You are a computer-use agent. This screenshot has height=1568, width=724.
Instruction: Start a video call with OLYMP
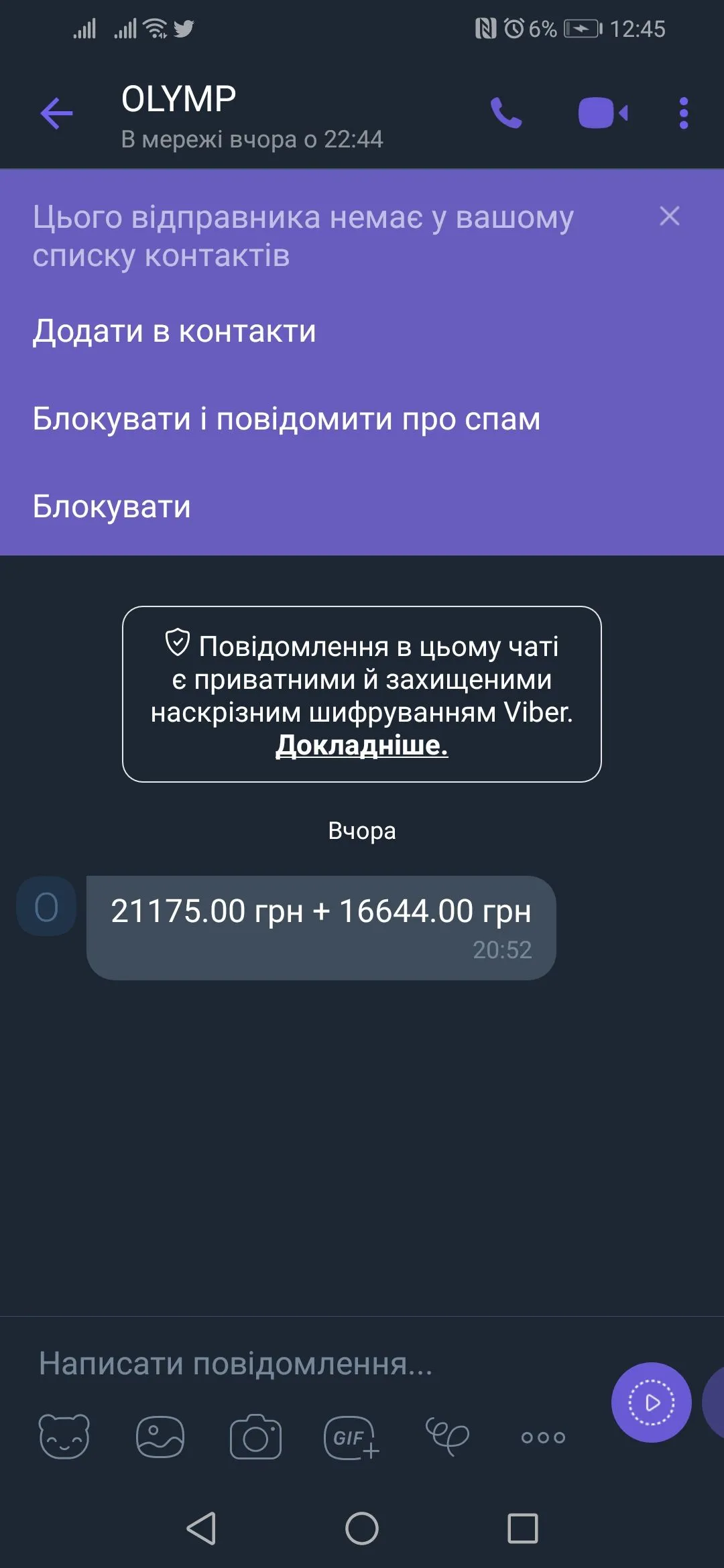click(x=603, y=113)
